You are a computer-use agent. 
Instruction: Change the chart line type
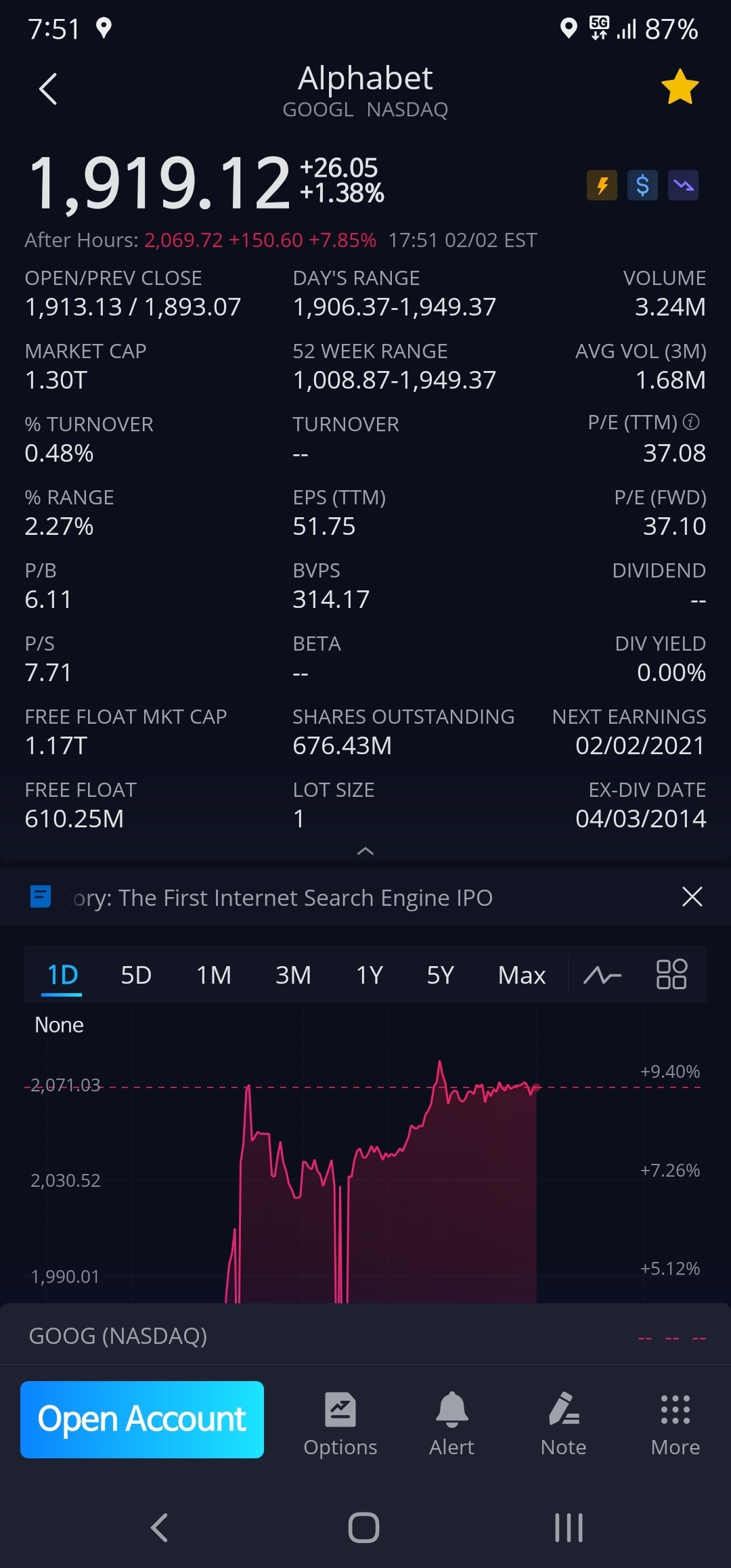pyautogui.click(x=602, y=976)
